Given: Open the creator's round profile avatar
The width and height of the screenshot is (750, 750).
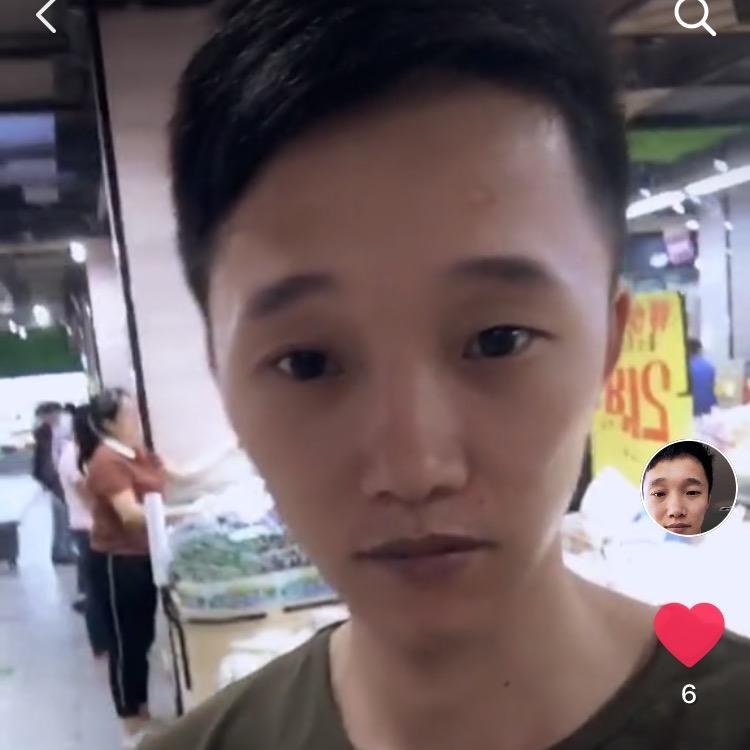Looking at the screenshot, I should pyautogui.click(x=688, y=489).
